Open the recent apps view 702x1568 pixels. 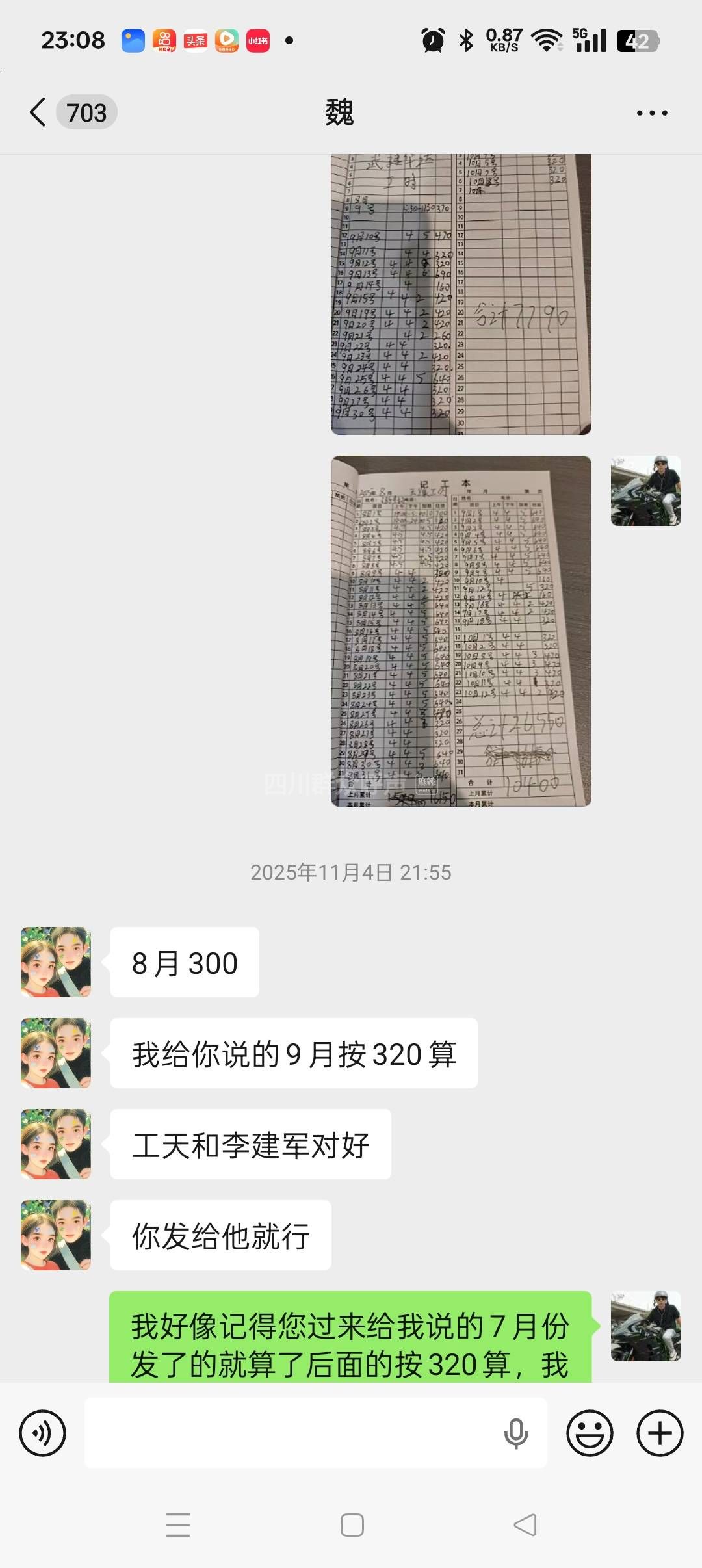(x=177, y=1525)
